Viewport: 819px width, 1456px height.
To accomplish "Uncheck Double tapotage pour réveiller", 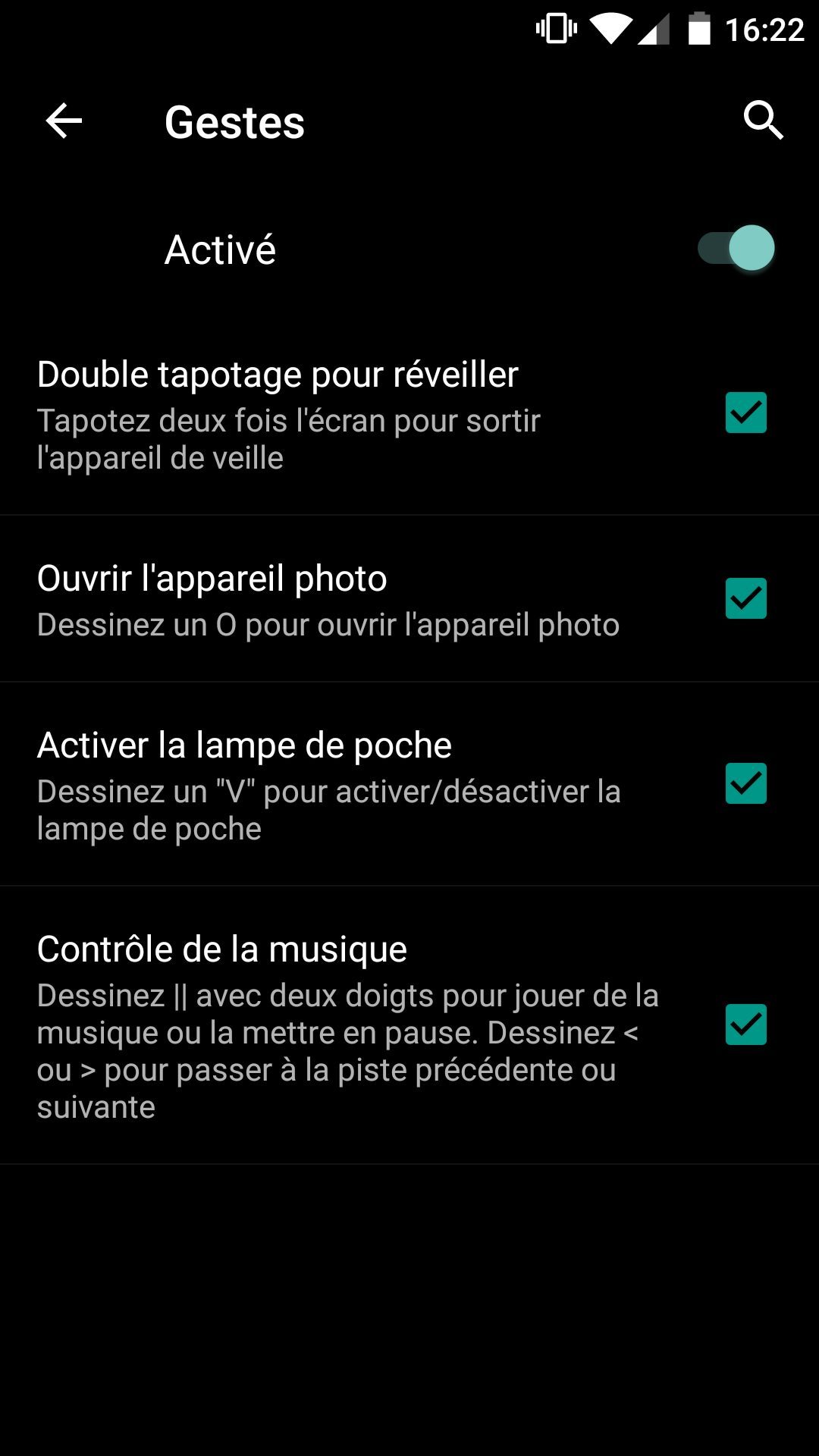I will [746, 413].
